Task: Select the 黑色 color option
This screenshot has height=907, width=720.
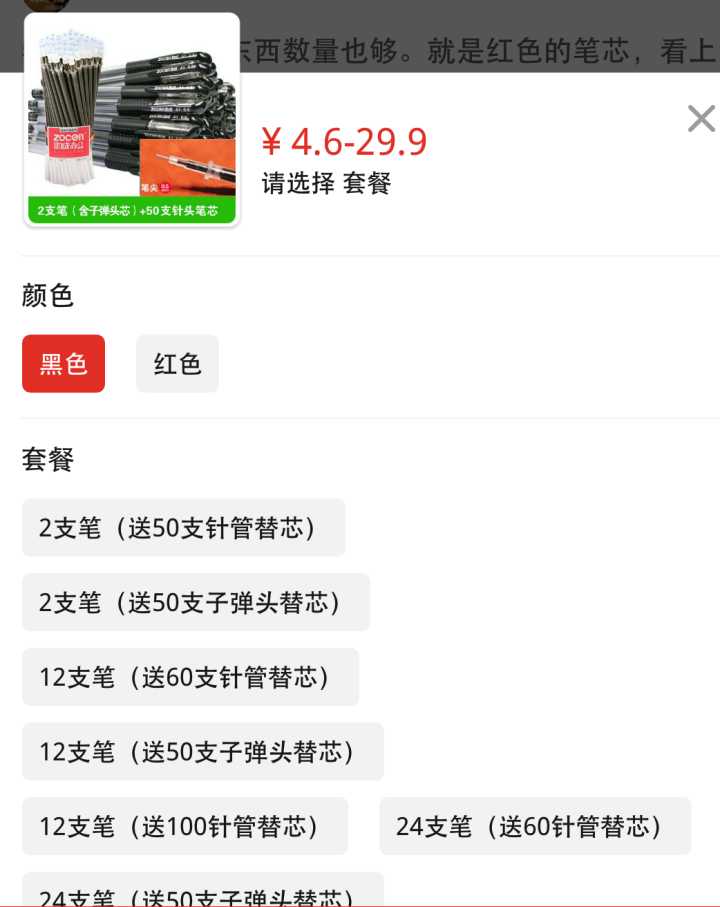Action: pos(63,364)
